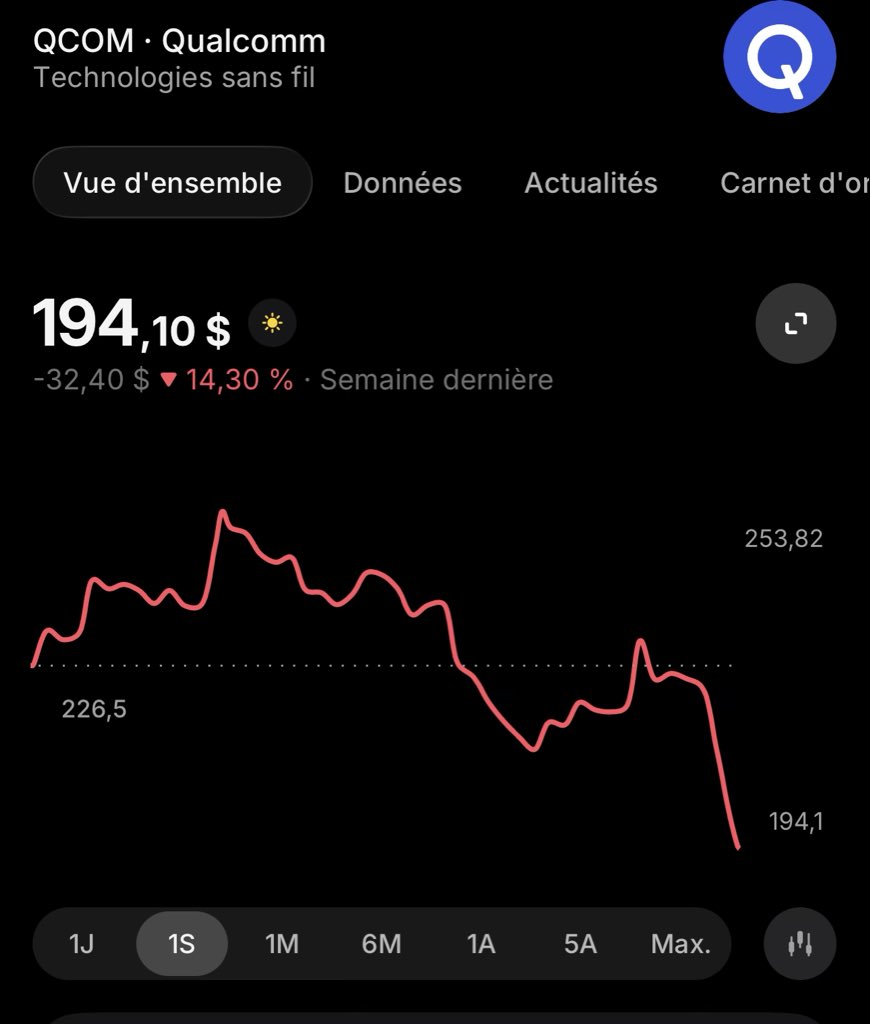Select the Vue d'ensemble tab

point(172,182)
